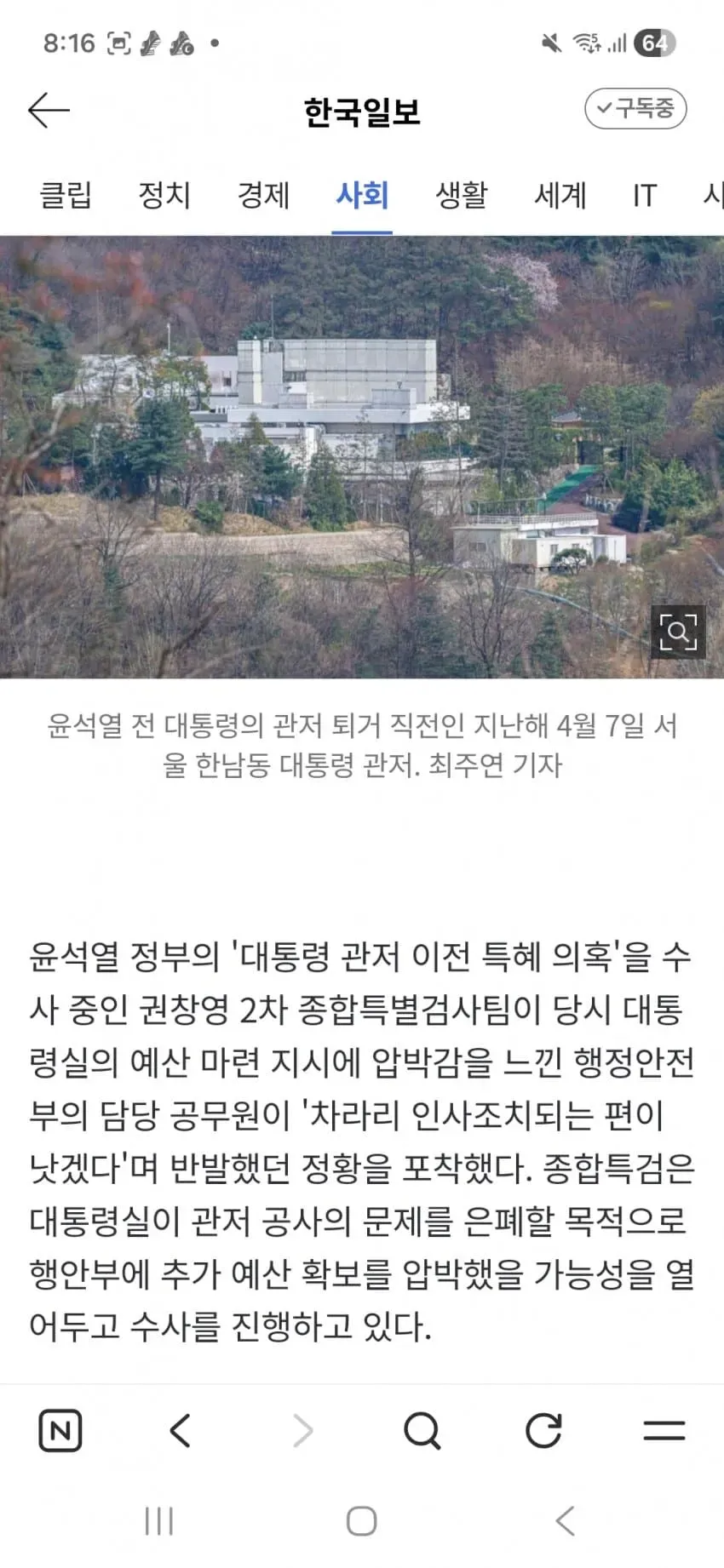Select the IT tab
Viewport: 724px width, 1568px height.
tap(644, 196)
